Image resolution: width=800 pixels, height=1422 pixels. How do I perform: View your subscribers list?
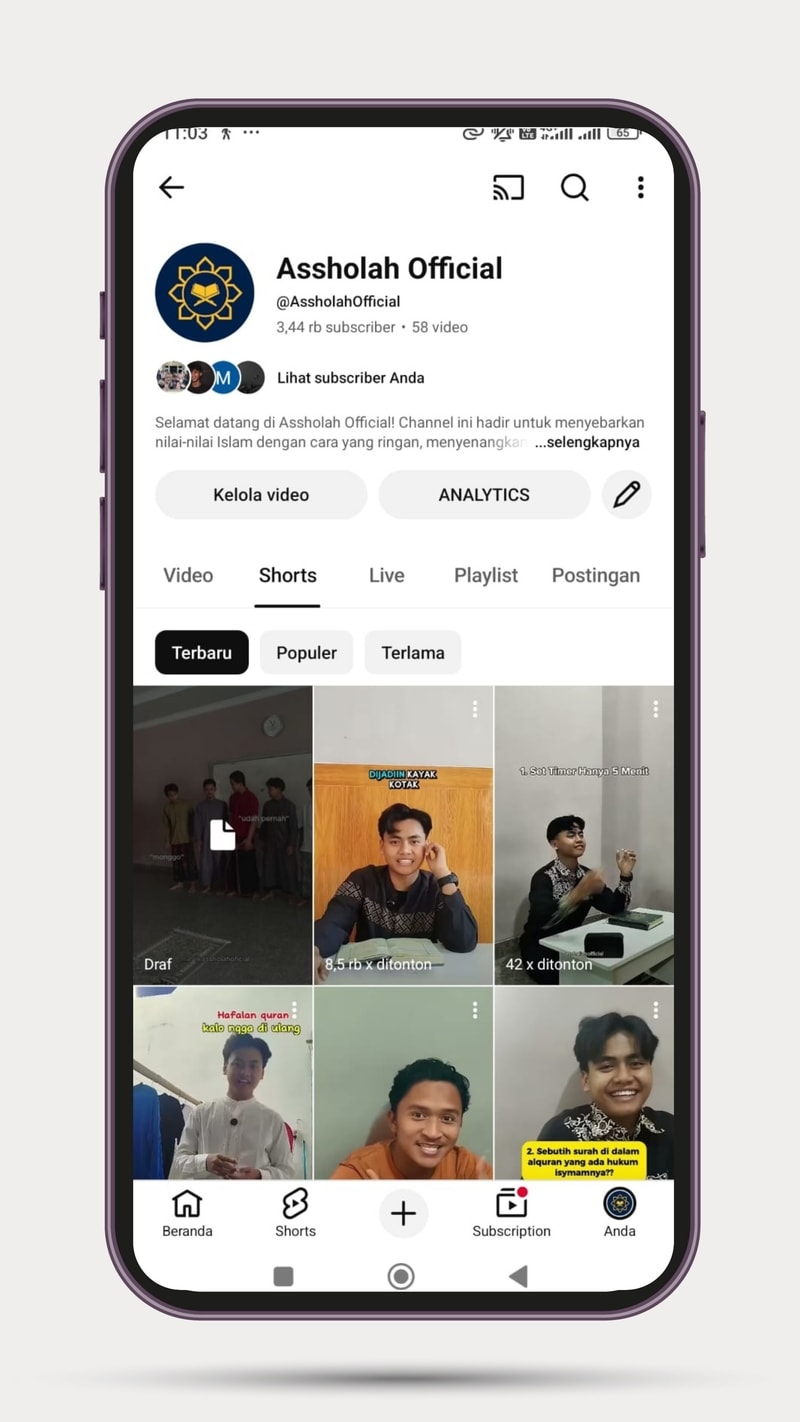coord(350,378)
